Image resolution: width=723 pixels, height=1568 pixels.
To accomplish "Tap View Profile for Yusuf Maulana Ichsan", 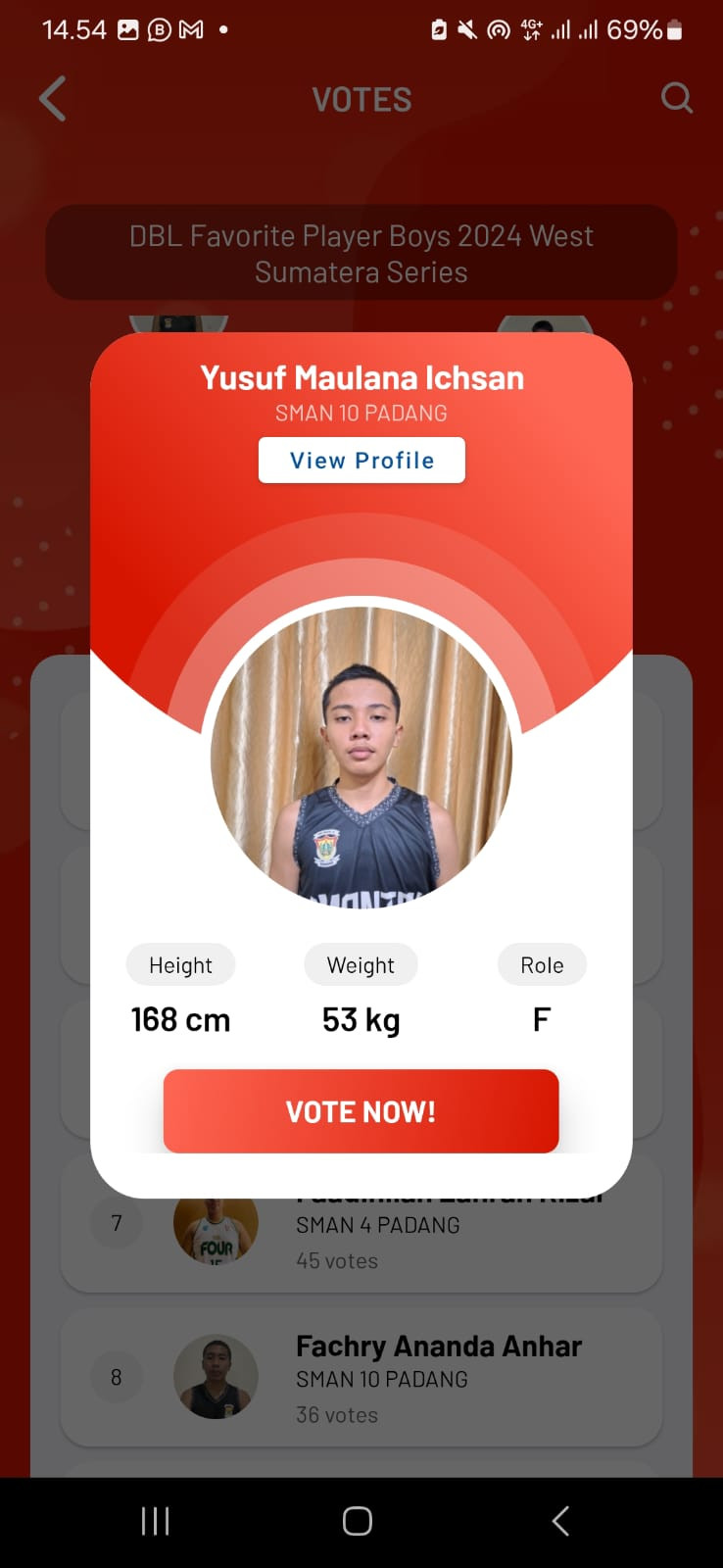I will 361,461.
